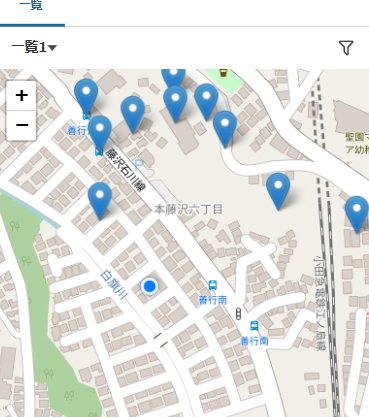Switch to the 一覧 tab
Viewport: 369px width, 417px height.
coord(31,6)
